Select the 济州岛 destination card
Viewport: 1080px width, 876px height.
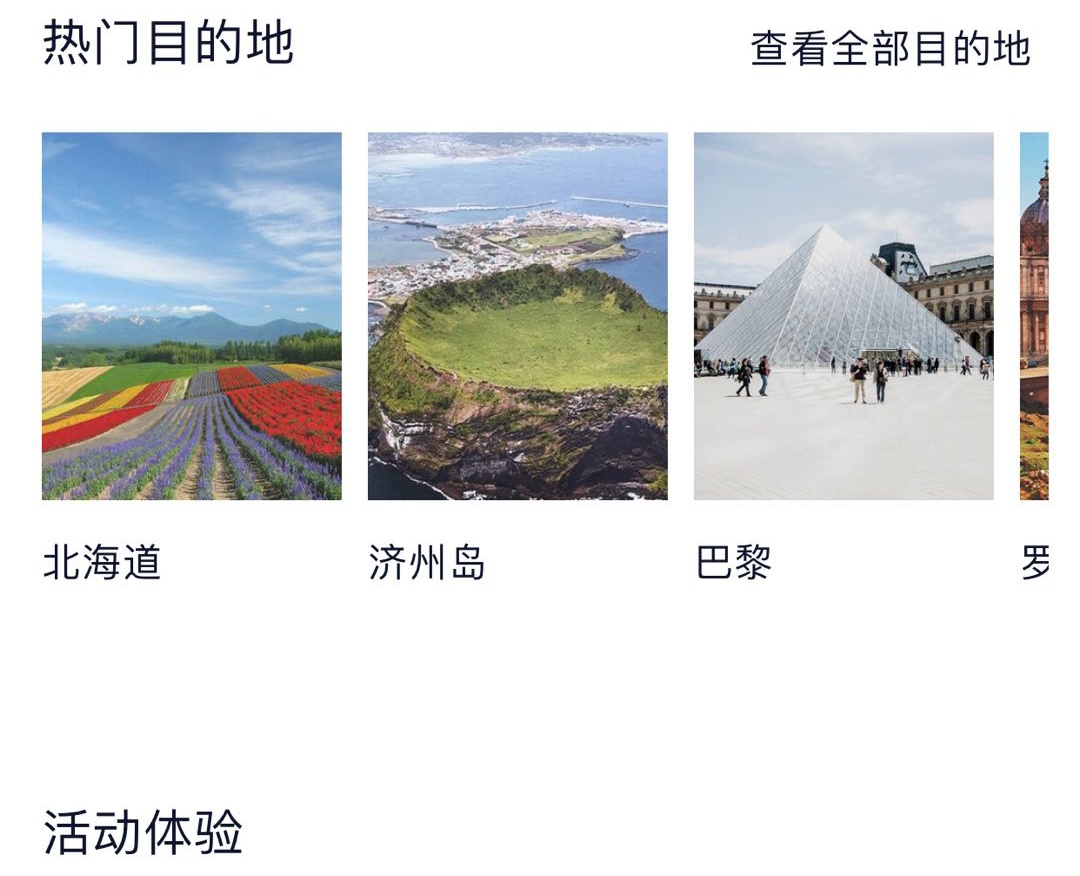coord(517,316)
